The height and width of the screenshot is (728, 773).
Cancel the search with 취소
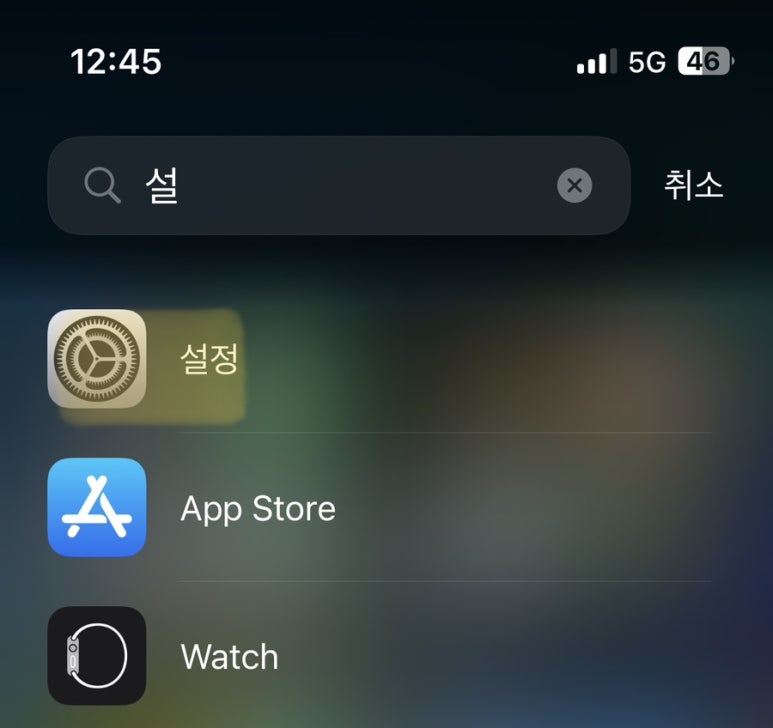point(693,186)
